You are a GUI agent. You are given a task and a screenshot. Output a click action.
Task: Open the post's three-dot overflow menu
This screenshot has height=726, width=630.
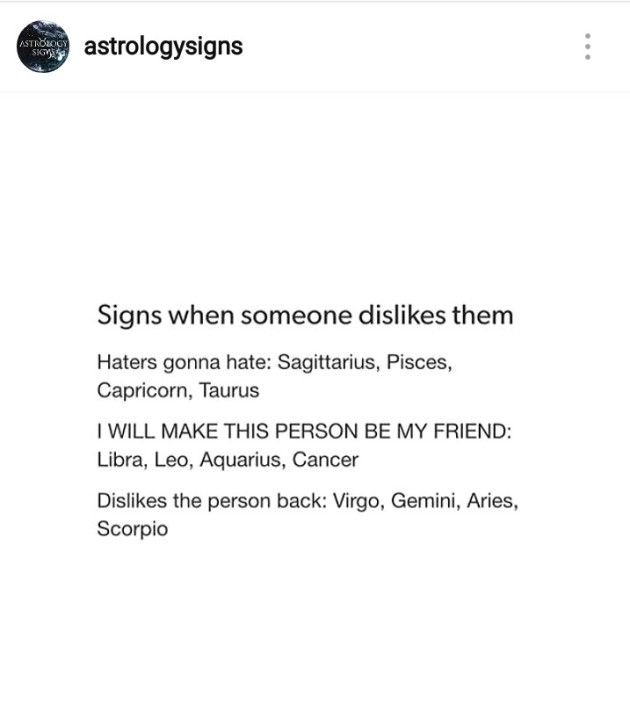click(x=588, y=46)
